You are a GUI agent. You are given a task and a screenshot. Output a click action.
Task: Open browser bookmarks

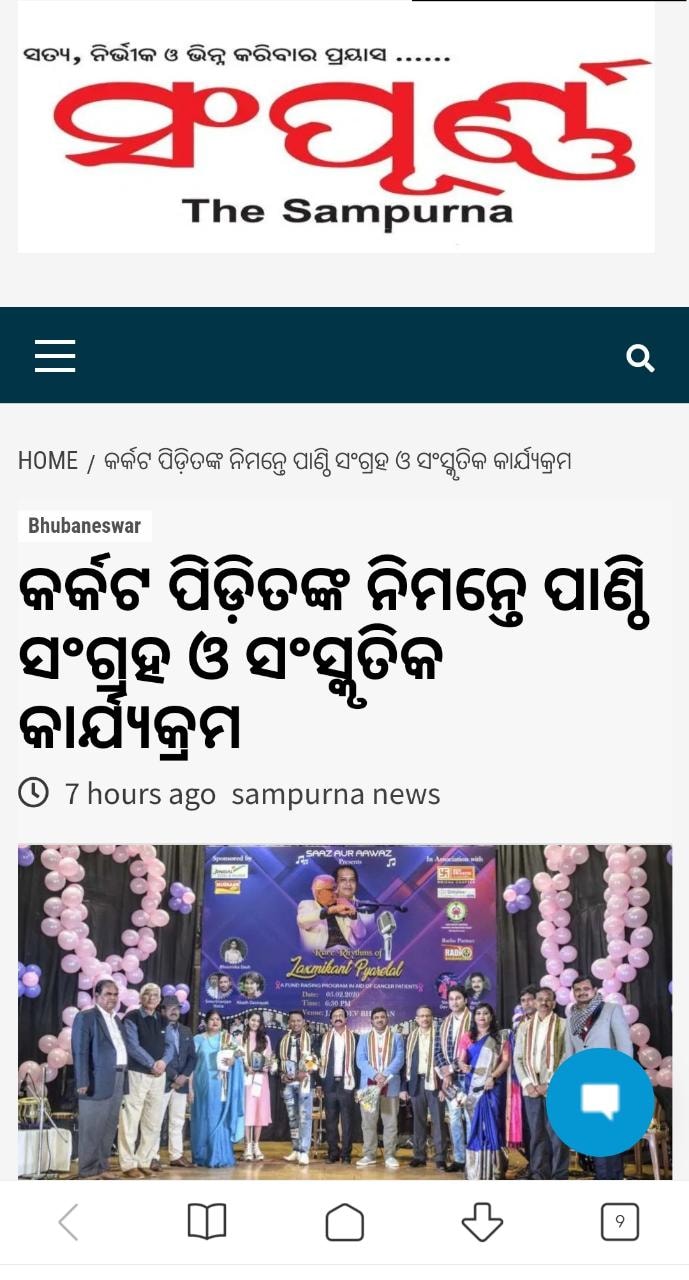pyautogui.click(x=207, y=1222)
